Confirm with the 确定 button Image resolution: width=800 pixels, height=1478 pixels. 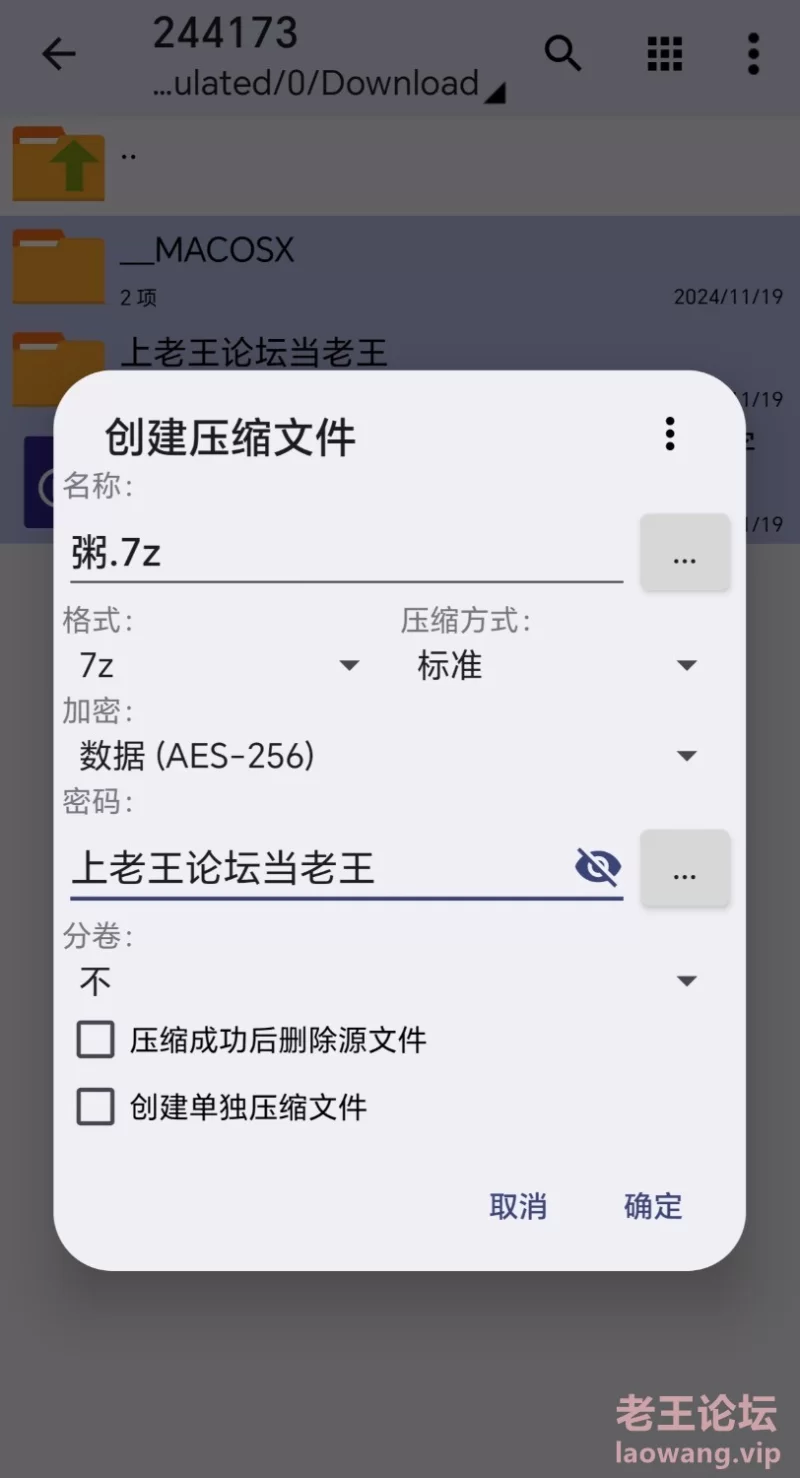[x=653, y=1206]
